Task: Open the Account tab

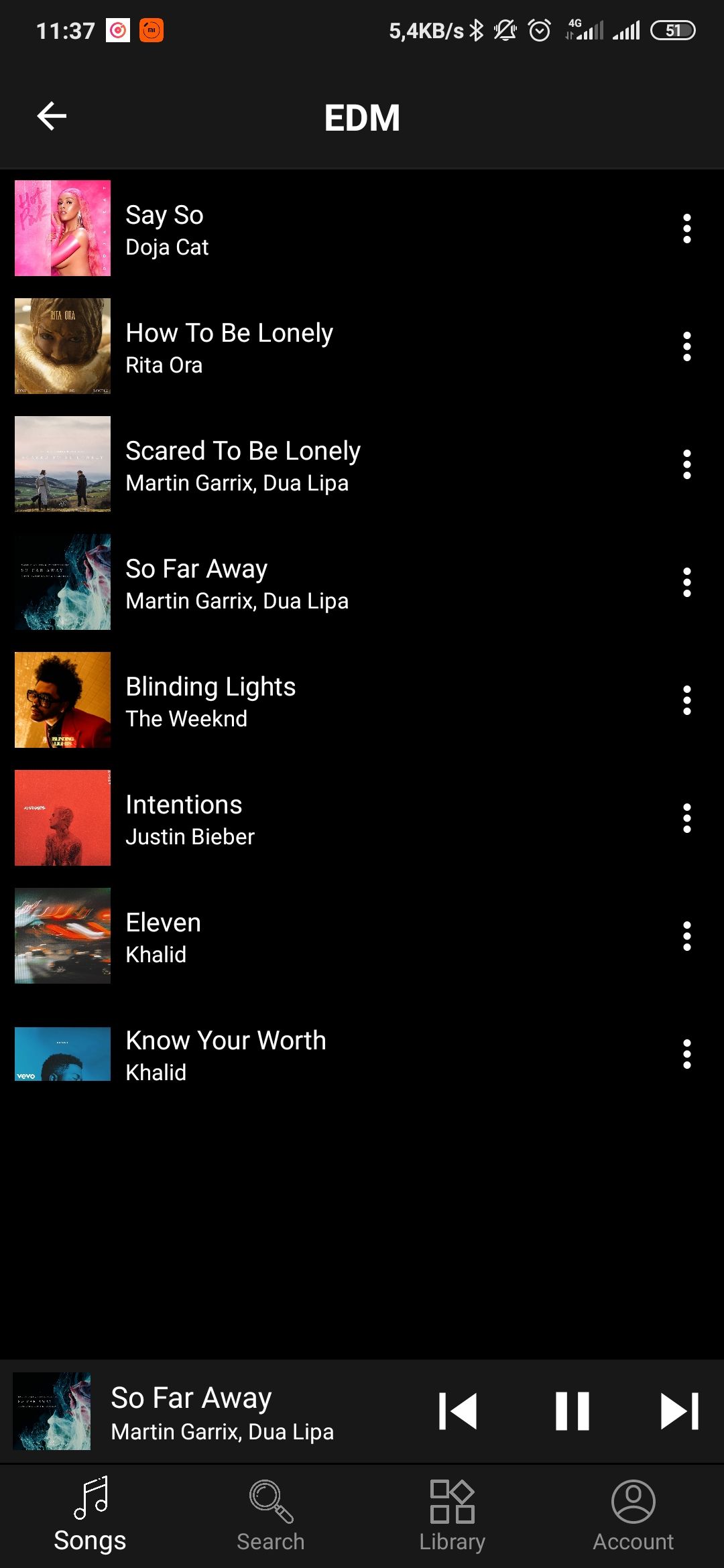Action: 633,1516
